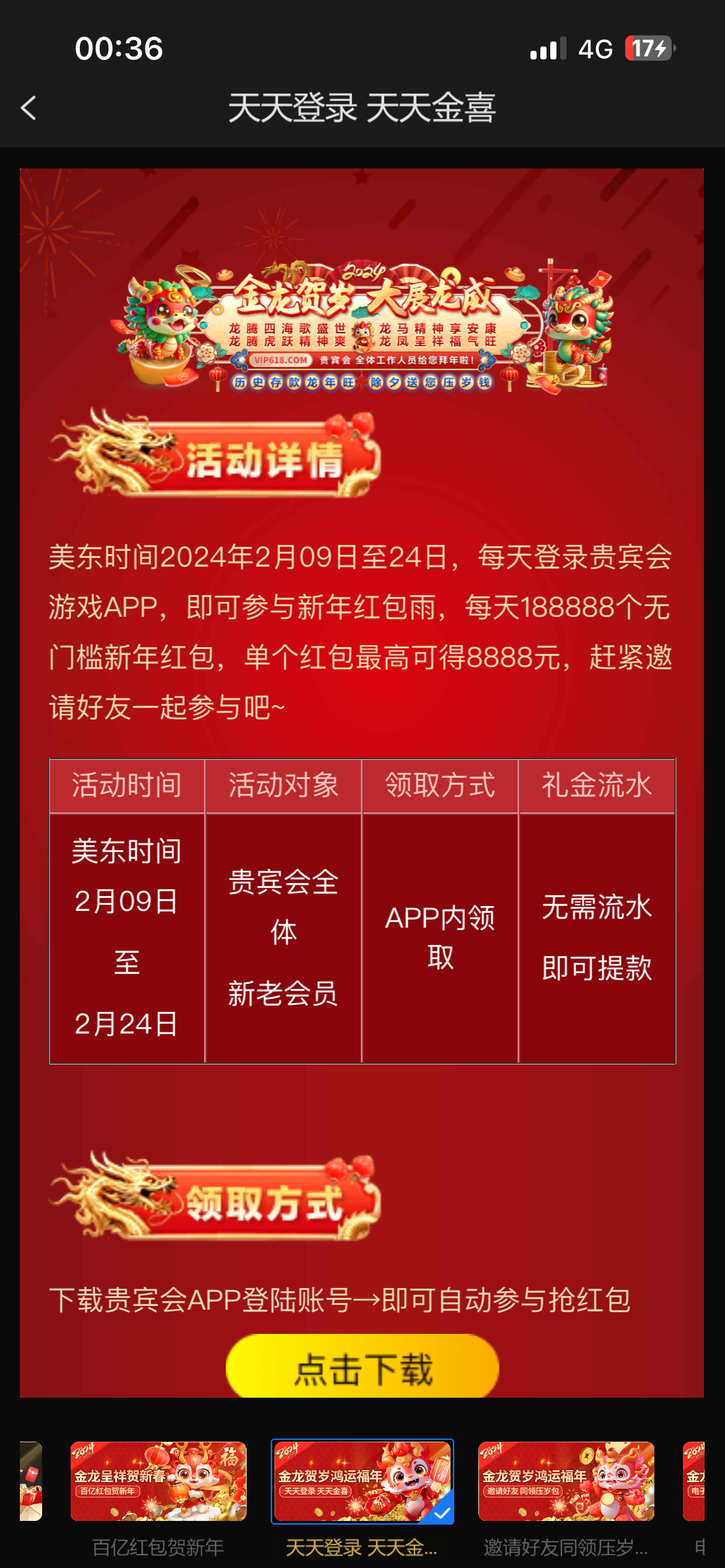Viewport: 725px width, 1568px height.
Task: Go back from the 天天登录 天天金喜 page
Action: (29, 108)
